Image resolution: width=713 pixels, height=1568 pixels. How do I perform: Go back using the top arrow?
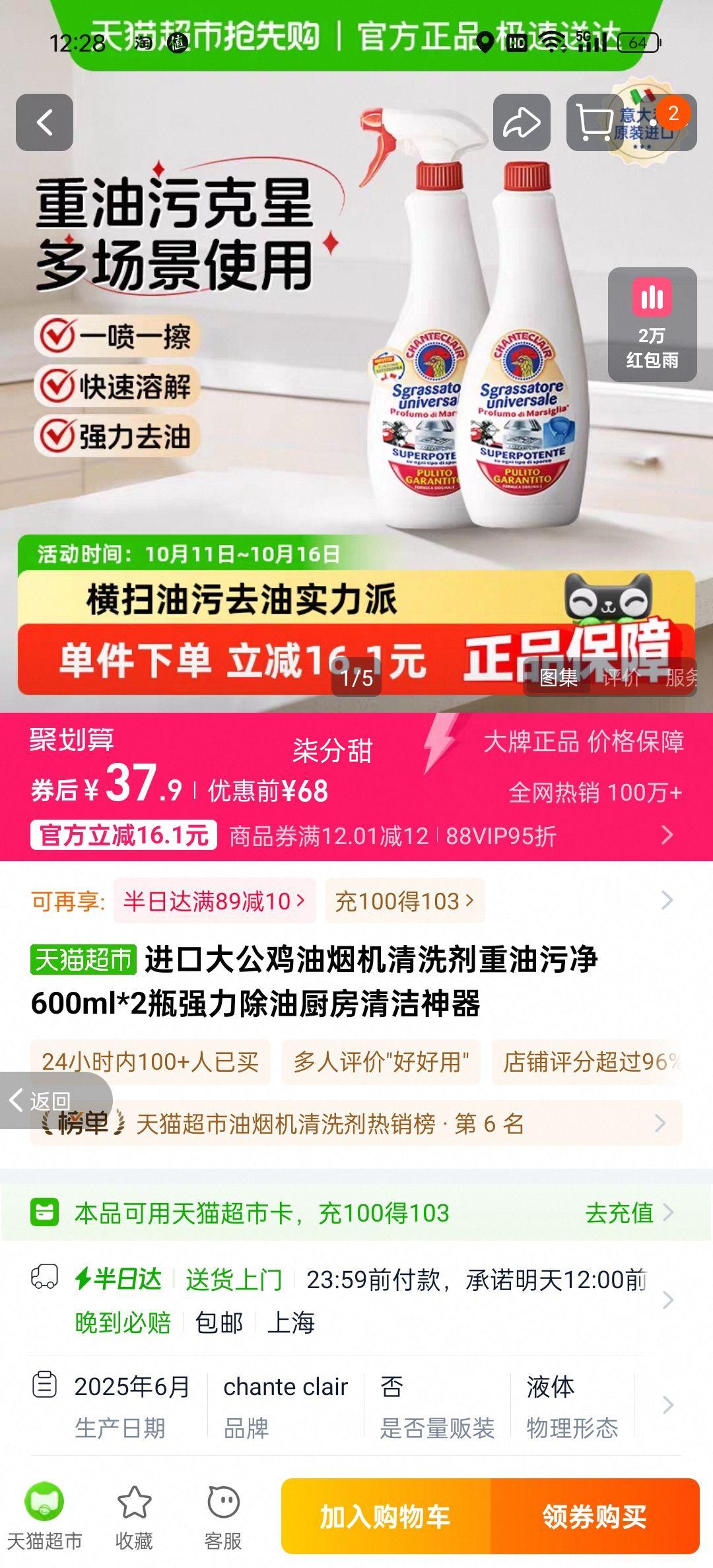pyautogui.click(x=44, y=122)
